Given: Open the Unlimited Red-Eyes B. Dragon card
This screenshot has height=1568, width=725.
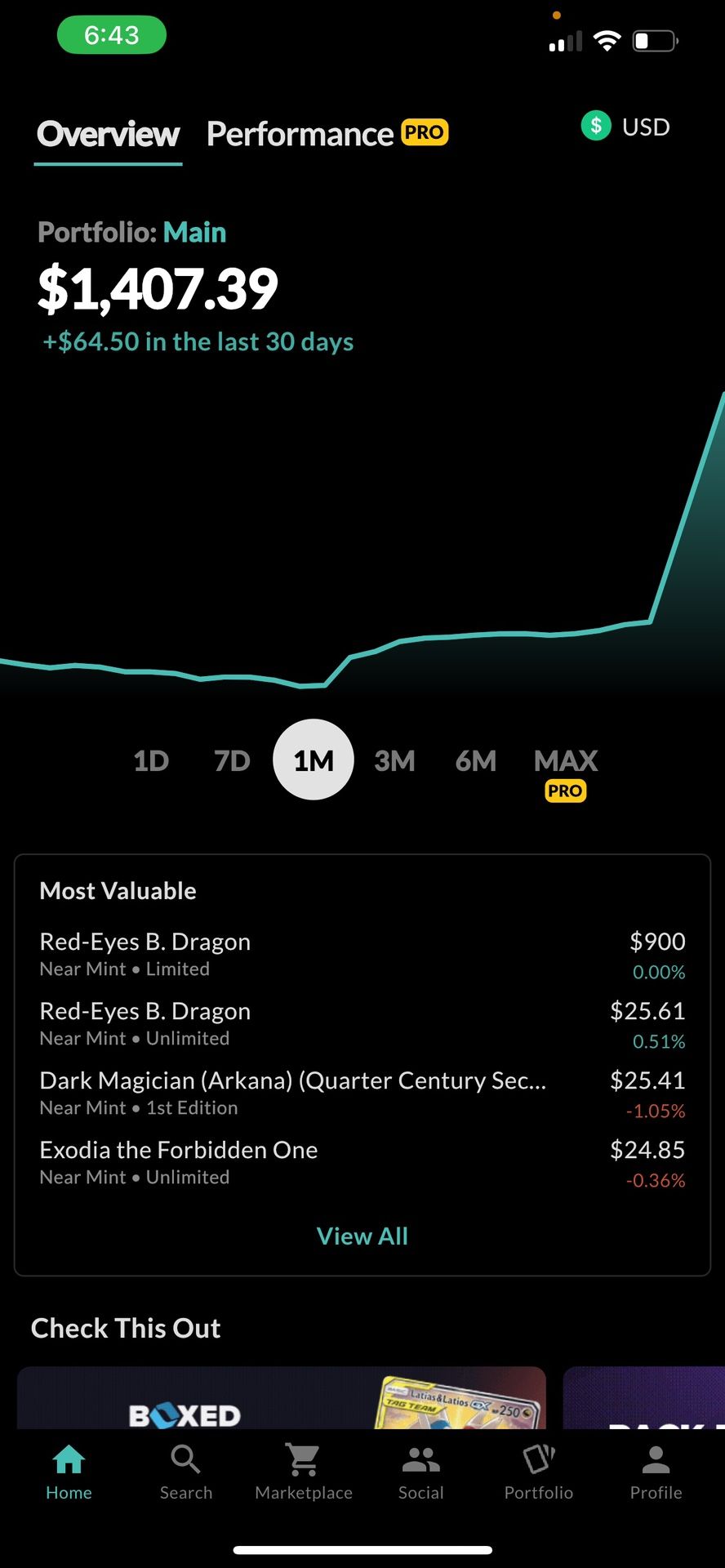Looking at the screenshot, I should click(362, 1023).
